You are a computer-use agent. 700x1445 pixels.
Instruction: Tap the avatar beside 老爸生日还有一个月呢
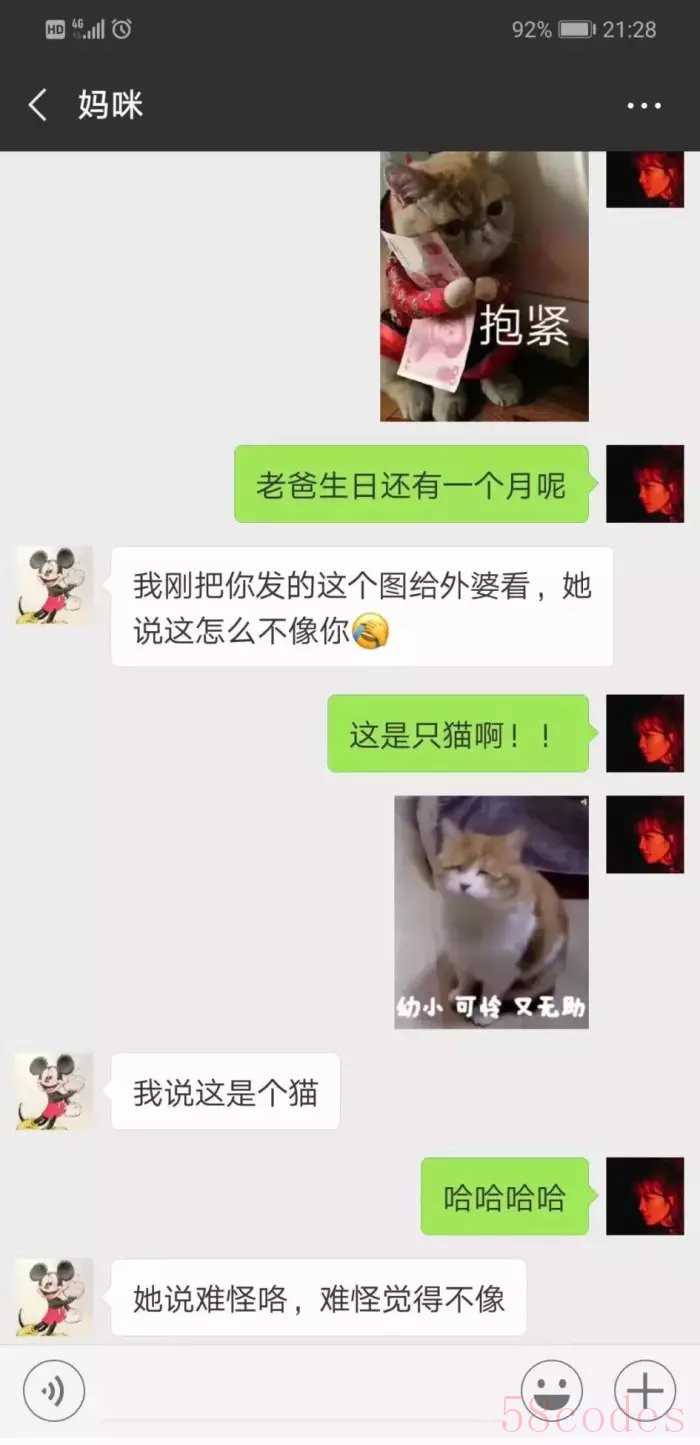(x=645, y=484)
